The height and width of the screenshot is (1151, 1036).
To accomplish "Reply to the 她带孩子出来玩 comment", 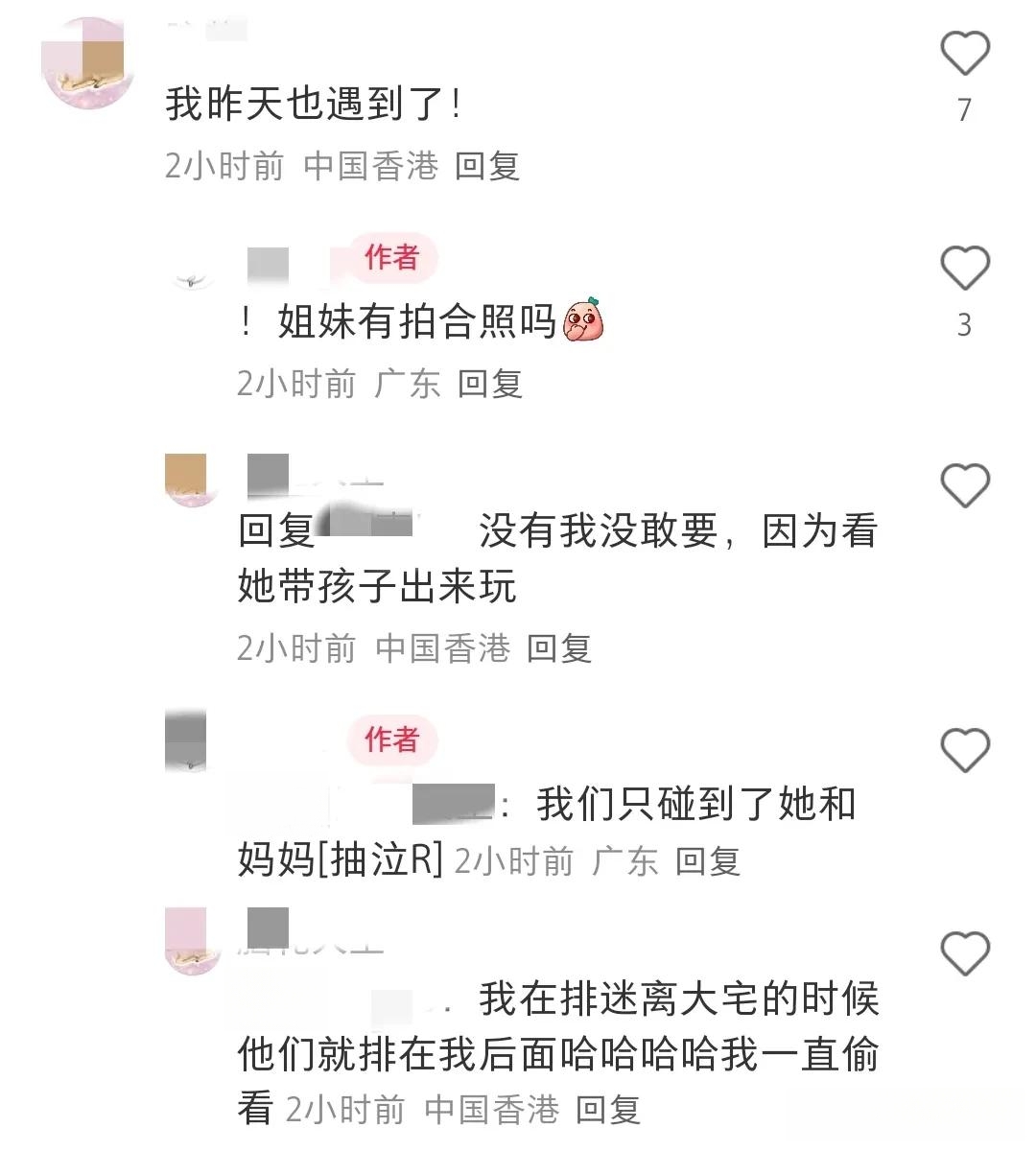I will [x=559, y=648].
